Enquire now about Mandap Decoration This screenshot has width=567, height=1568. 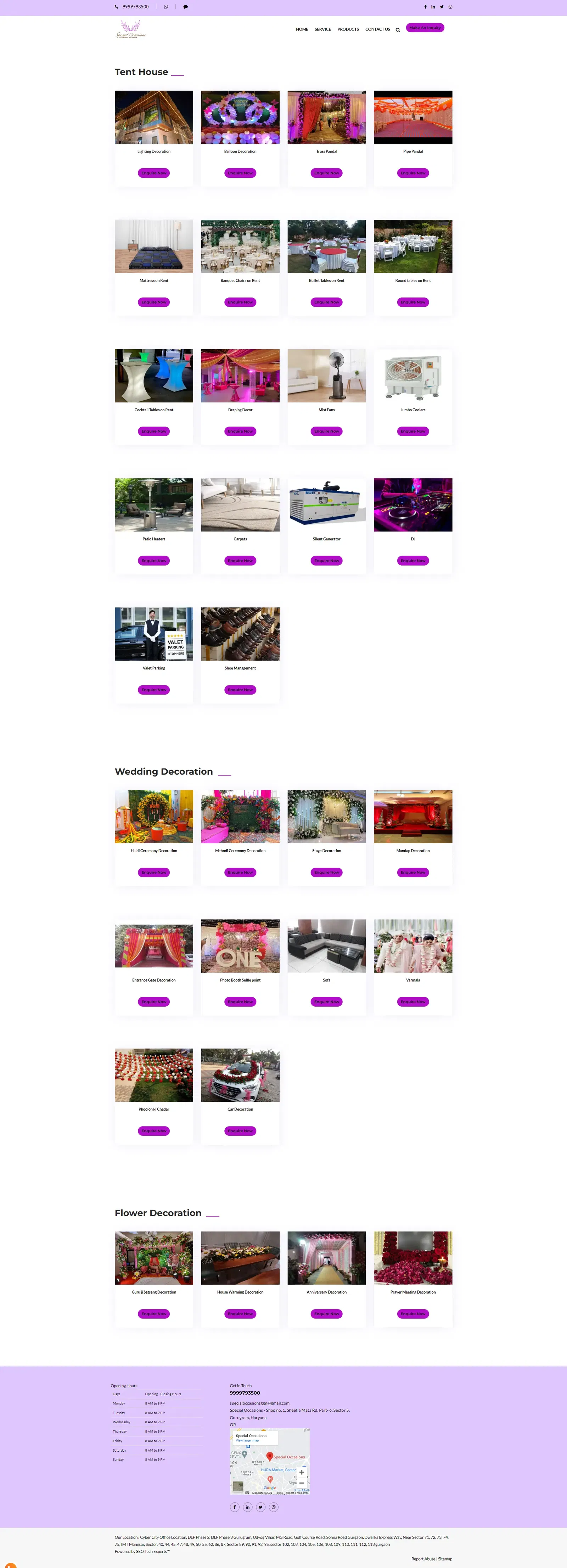click(412, 872)
